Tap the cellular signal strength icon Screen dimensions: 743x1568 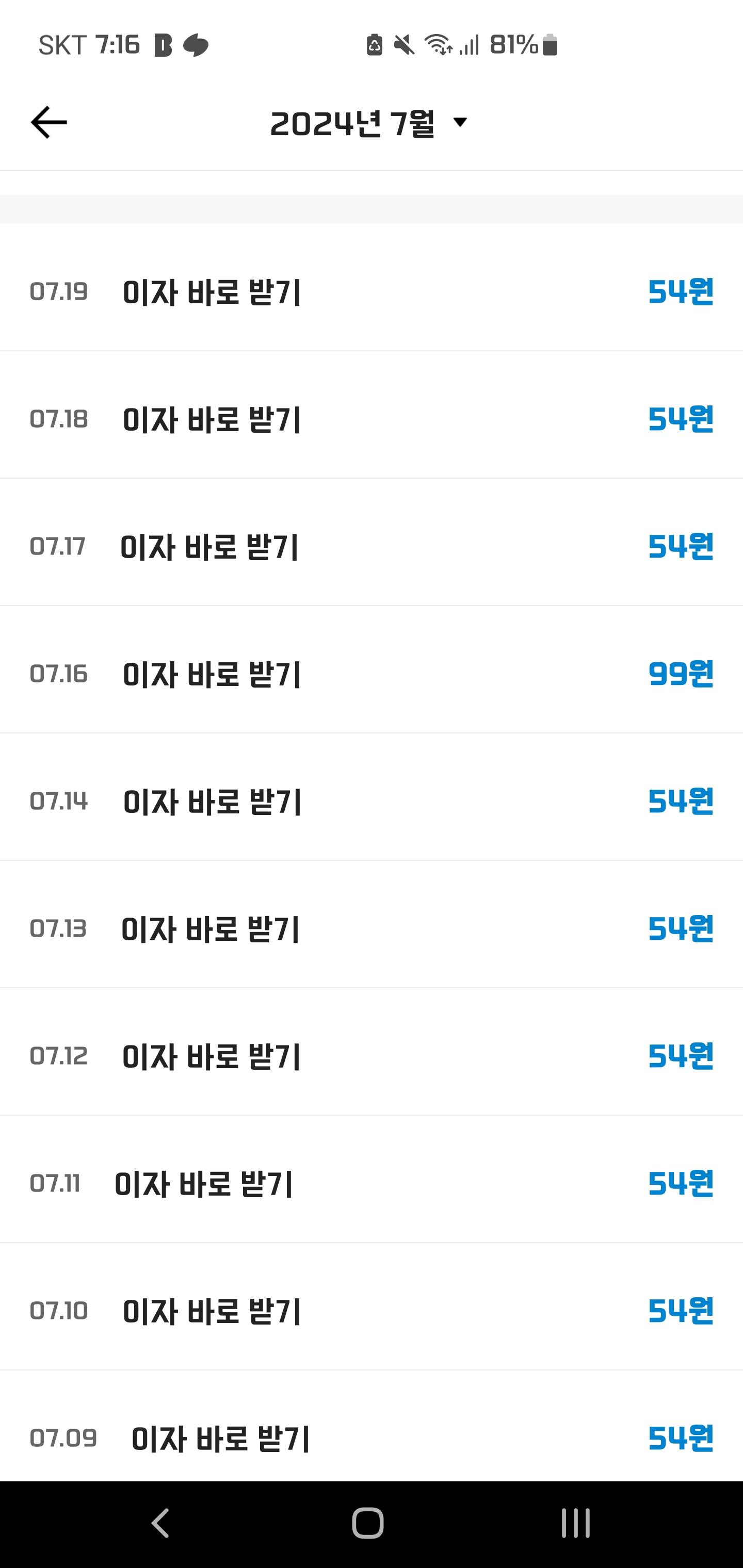[x=470, y=44]
